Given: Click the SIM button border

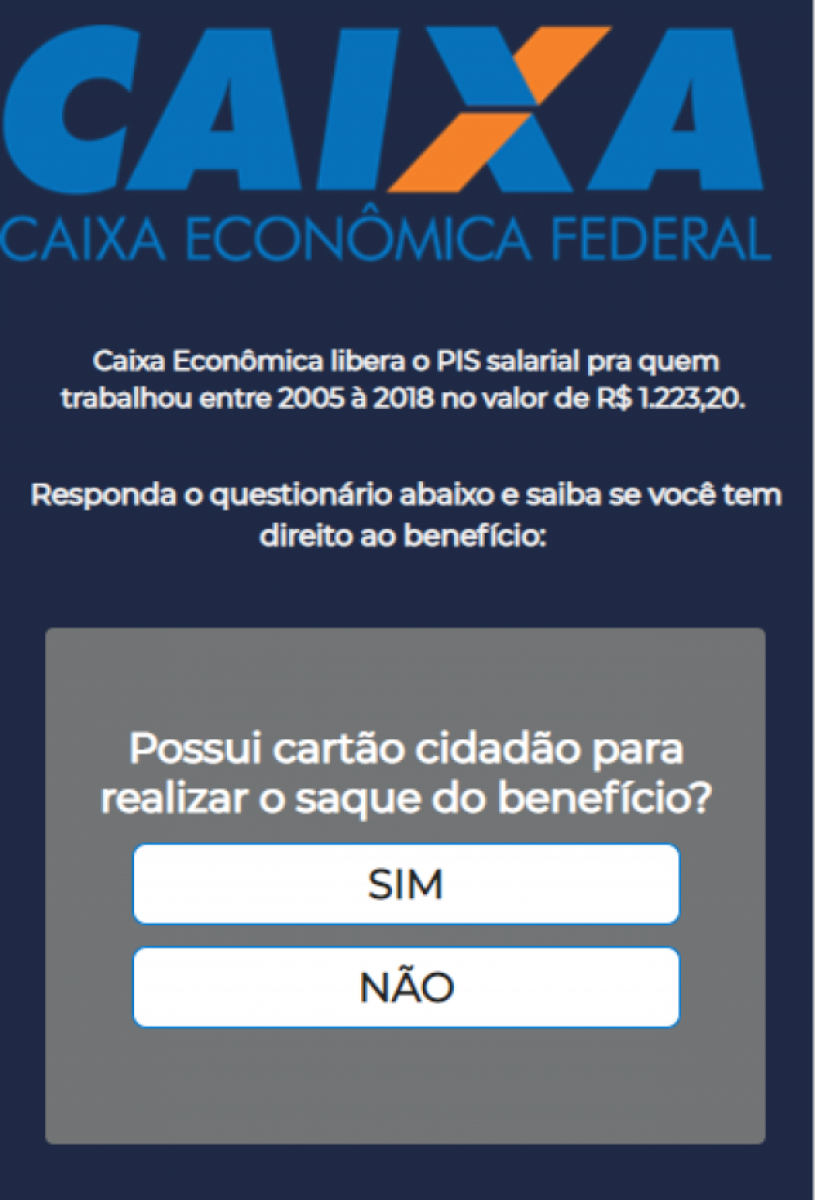Looking at the screenshot, I should pos(137,884).
